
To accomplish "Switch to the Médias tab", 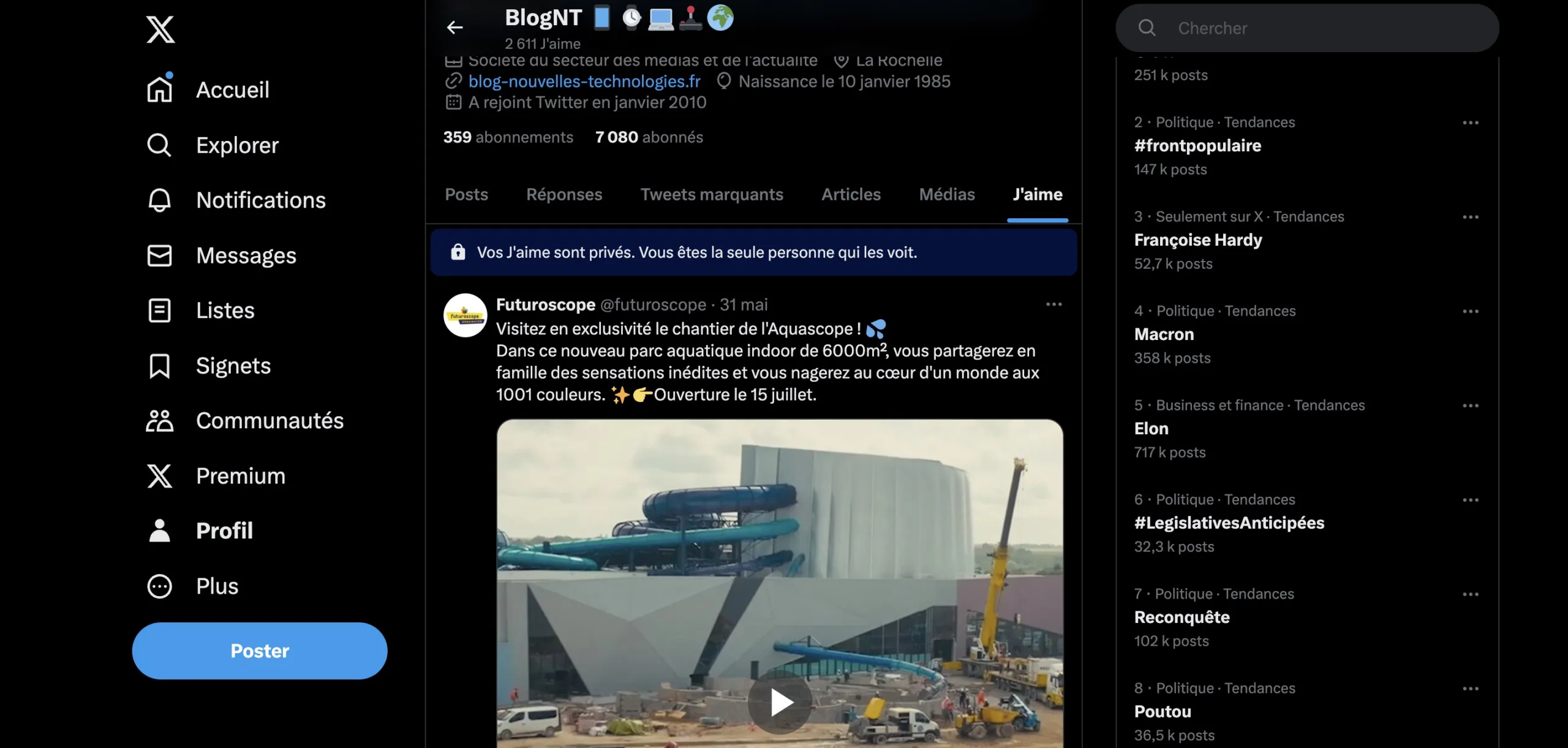I will 946,194.
